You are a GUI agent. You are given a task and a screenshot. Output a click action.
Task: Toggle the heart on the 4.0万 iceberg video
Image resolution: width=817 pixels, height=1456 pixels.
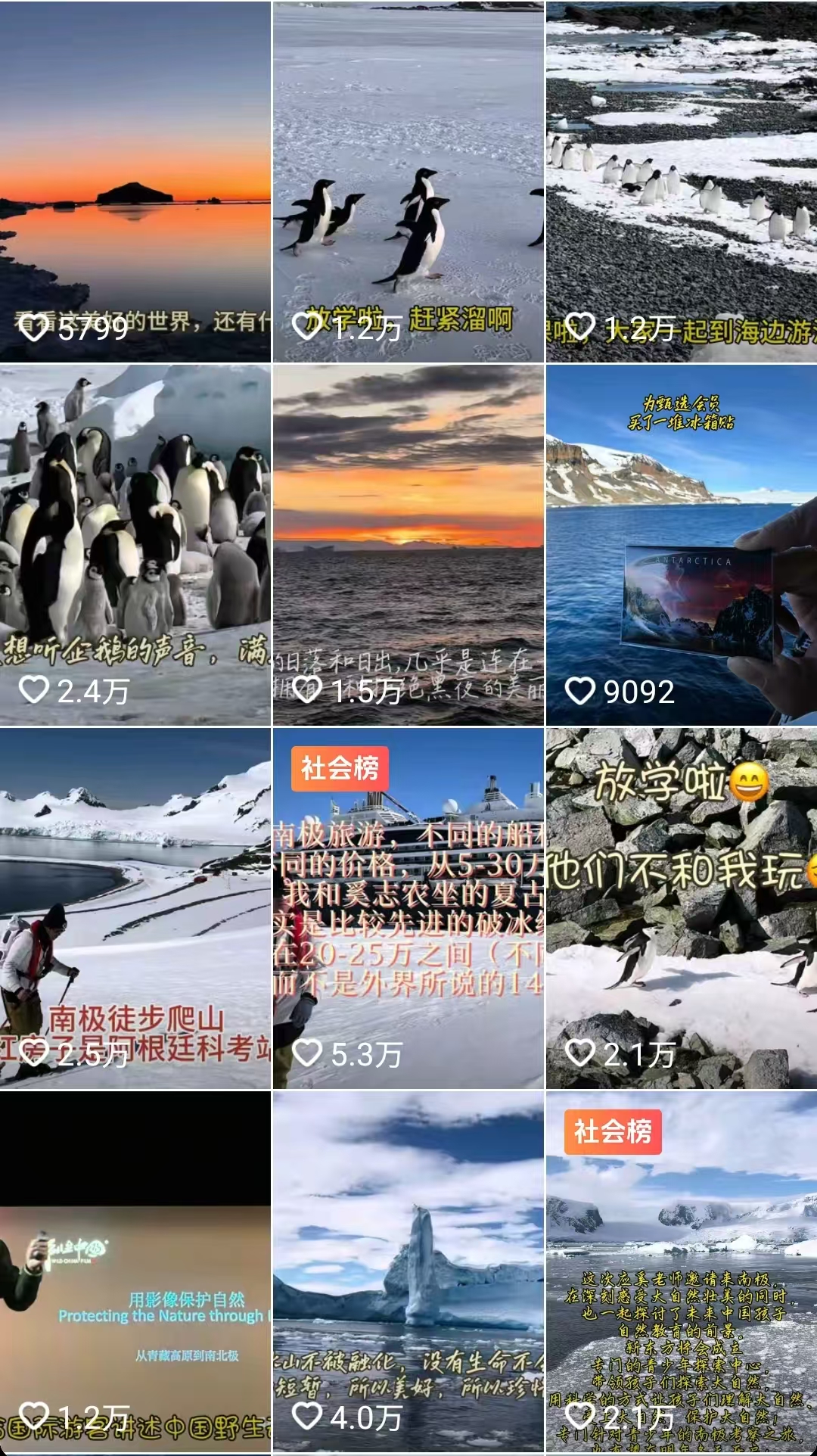click(306, 1414)
